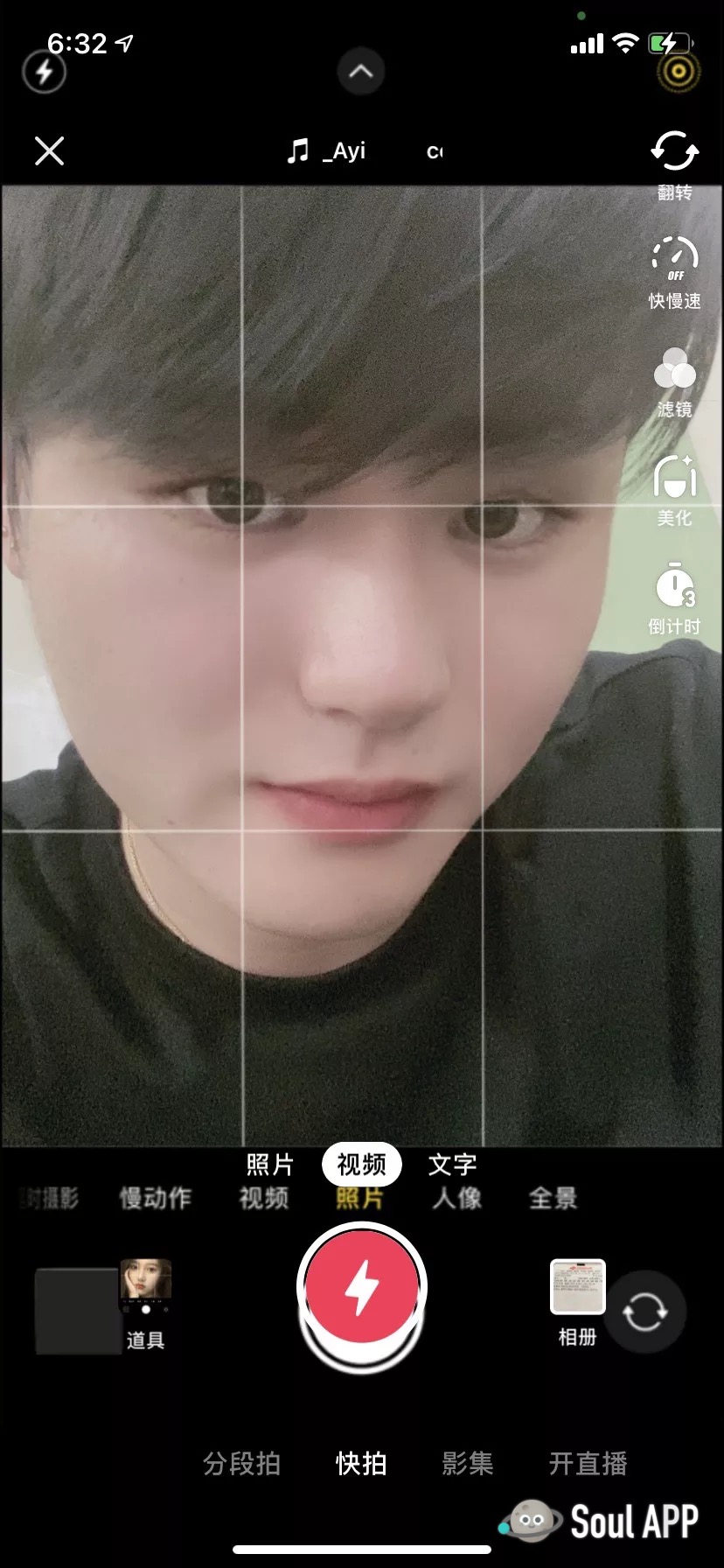Select the highlighted 视频 mode pill

point(361,1164)
